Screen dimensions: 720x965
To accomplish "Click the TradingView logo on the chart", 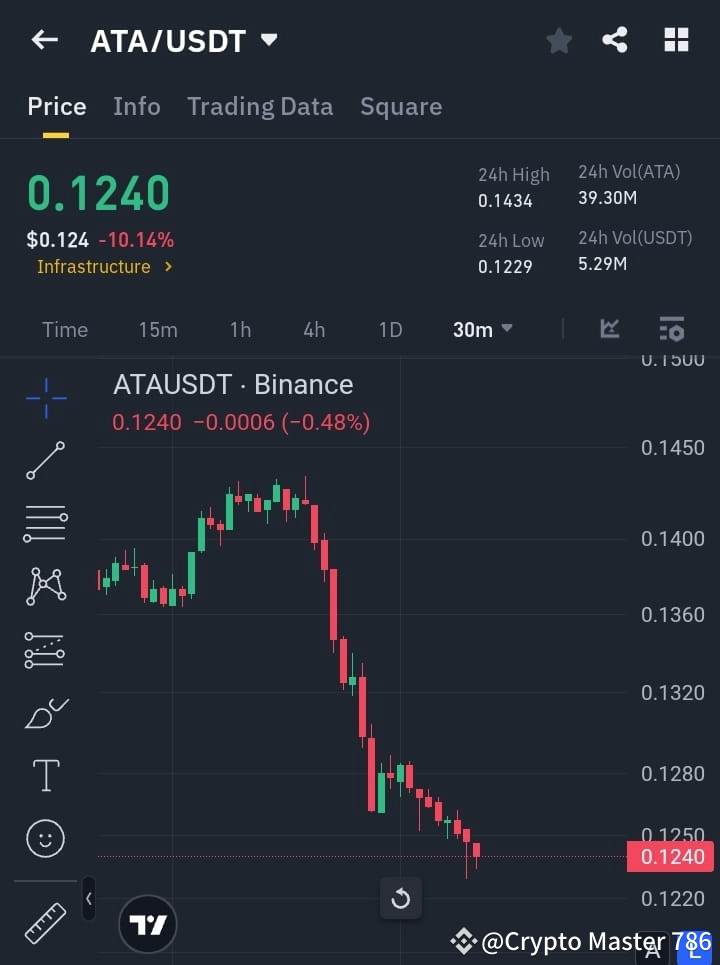I will pyautogui.click(x=147, y=924).
